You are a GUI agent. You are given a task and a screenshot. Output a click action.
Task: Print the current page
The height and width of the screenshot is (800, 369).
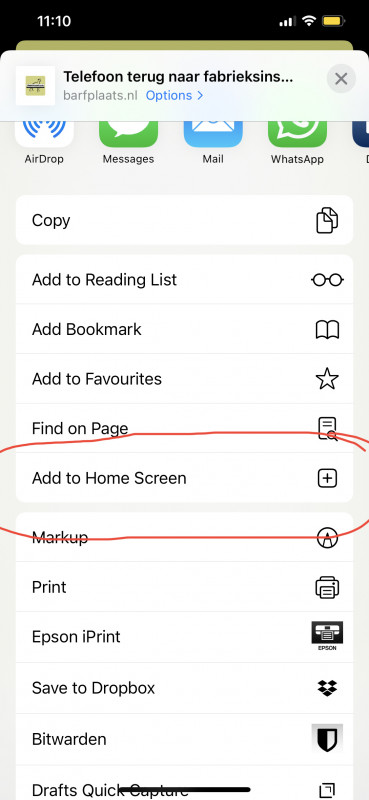tap(184, 587)
